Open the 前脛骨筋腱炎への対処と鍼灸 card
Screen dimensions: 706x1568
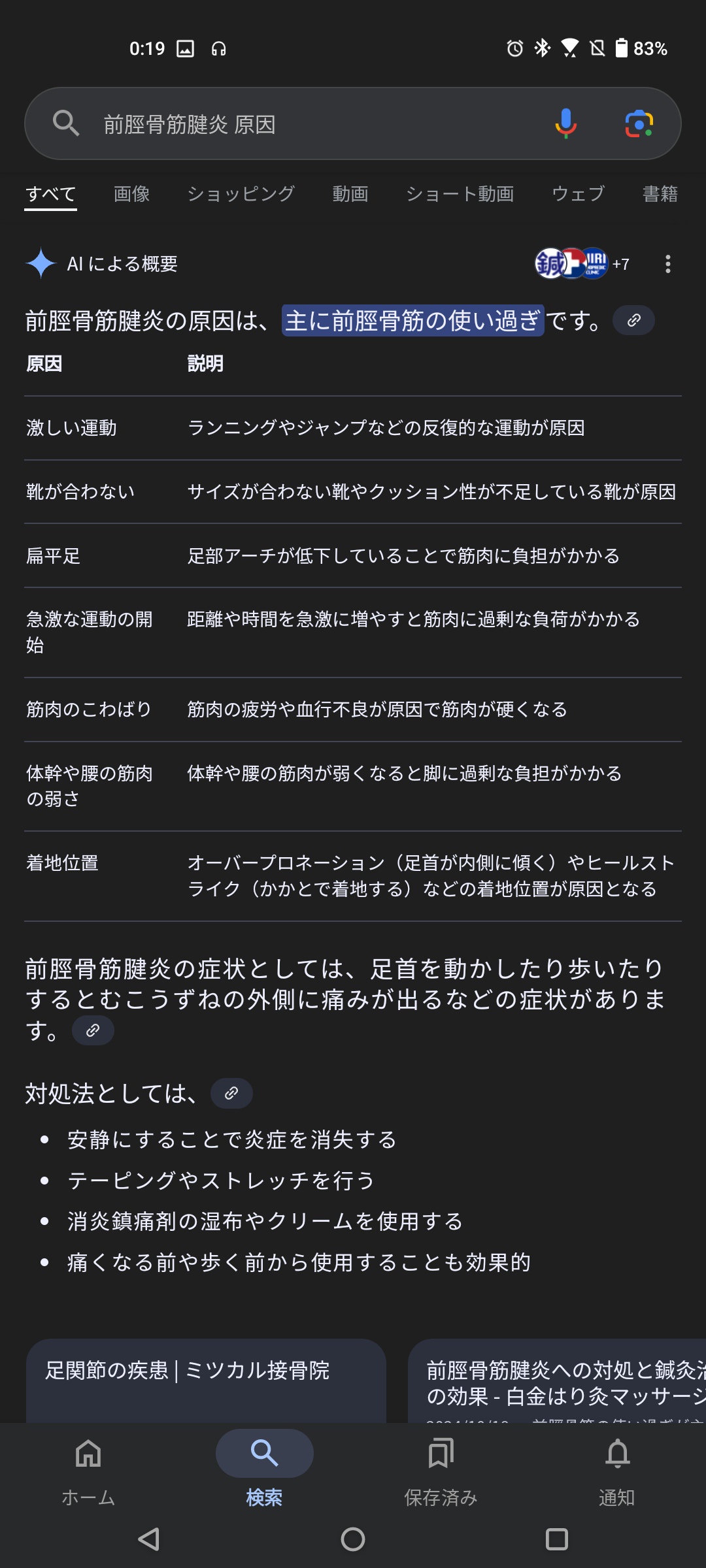[556, 1379]
